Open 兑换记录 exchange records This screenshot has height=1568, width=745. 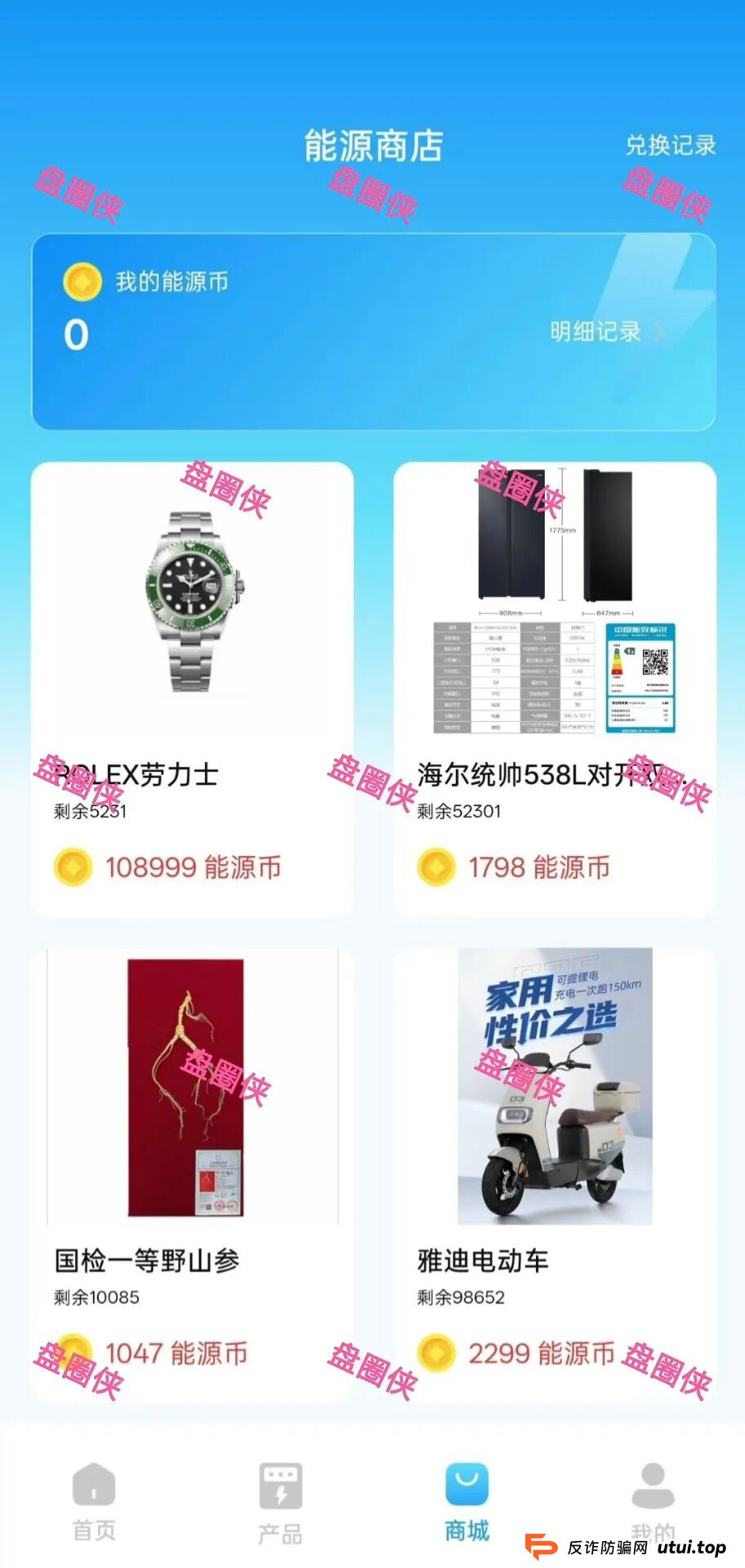pyautogui.click(x=670, y=146)
